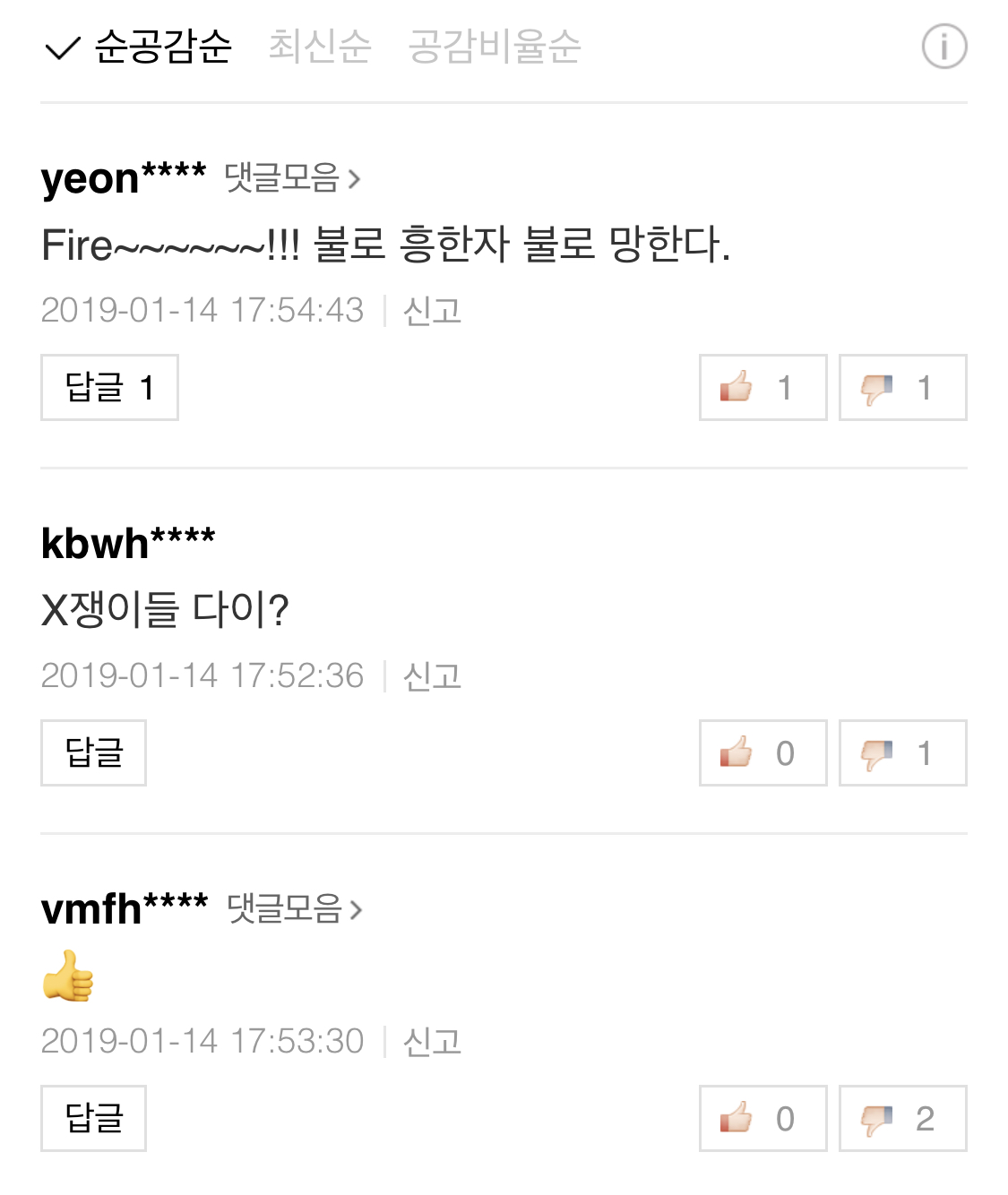The width and height of the screenshot is (1008, 1195).
Task: Dislike the yeon**** comment
Action: pos(902,387)
